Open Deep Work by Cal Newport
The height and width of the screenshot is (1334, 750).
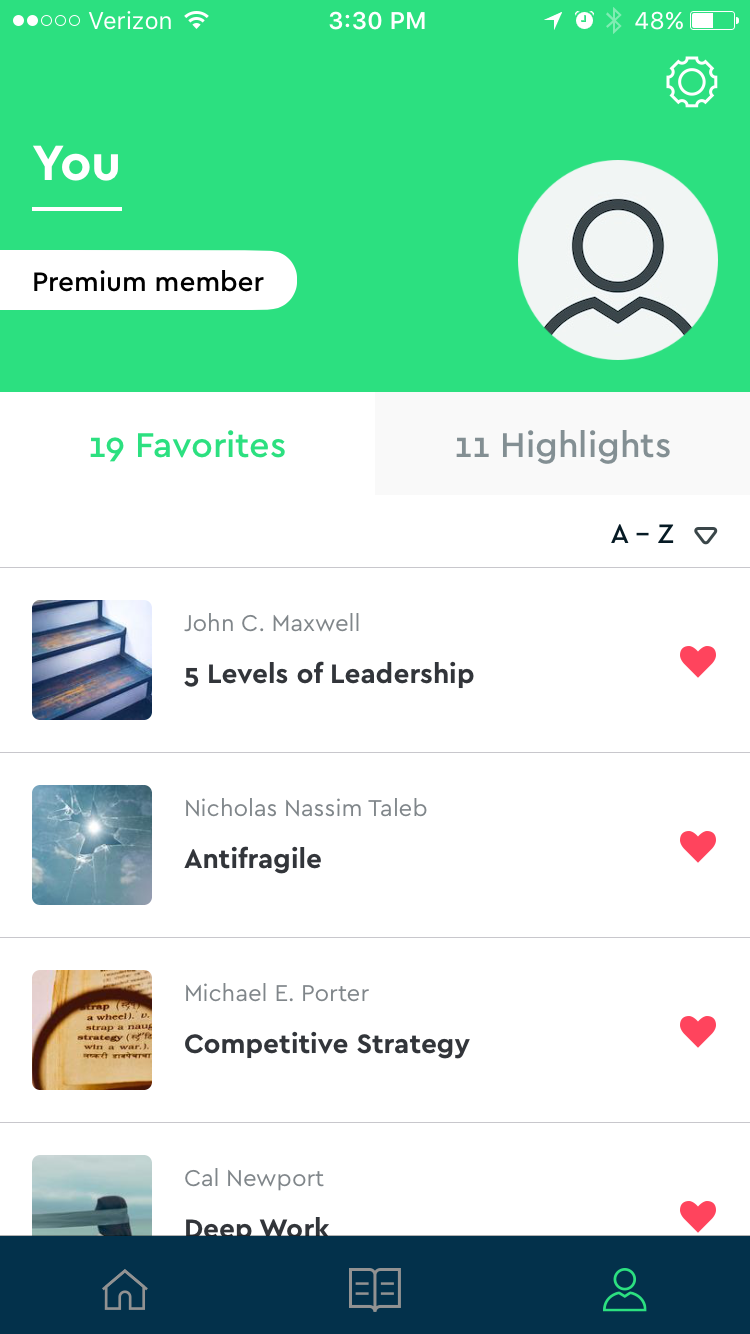[x=257, y=1222]
